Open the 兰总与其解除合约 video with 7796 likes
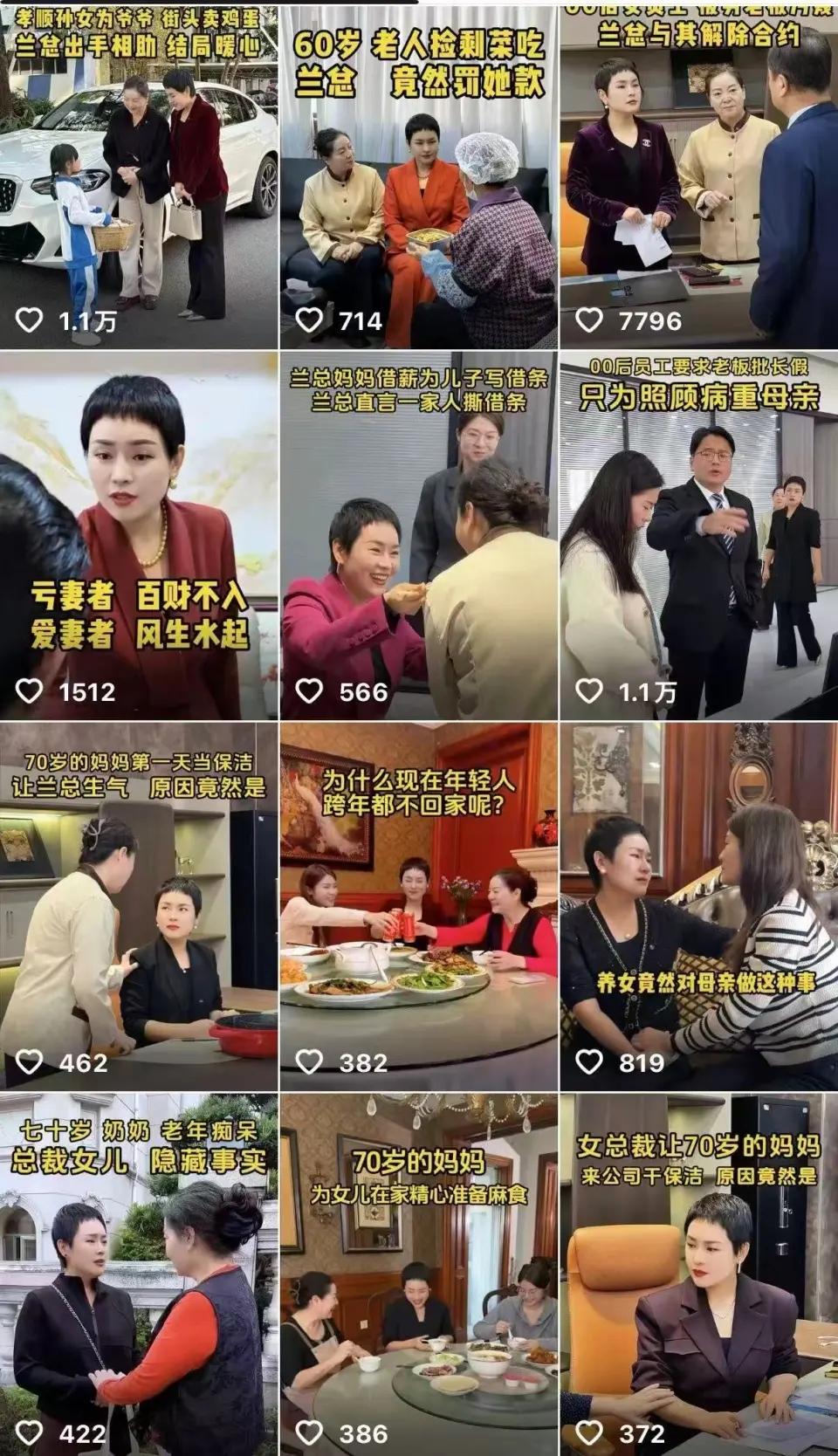This screenshot has height=1456, width=838. click(x=698, y=175)
